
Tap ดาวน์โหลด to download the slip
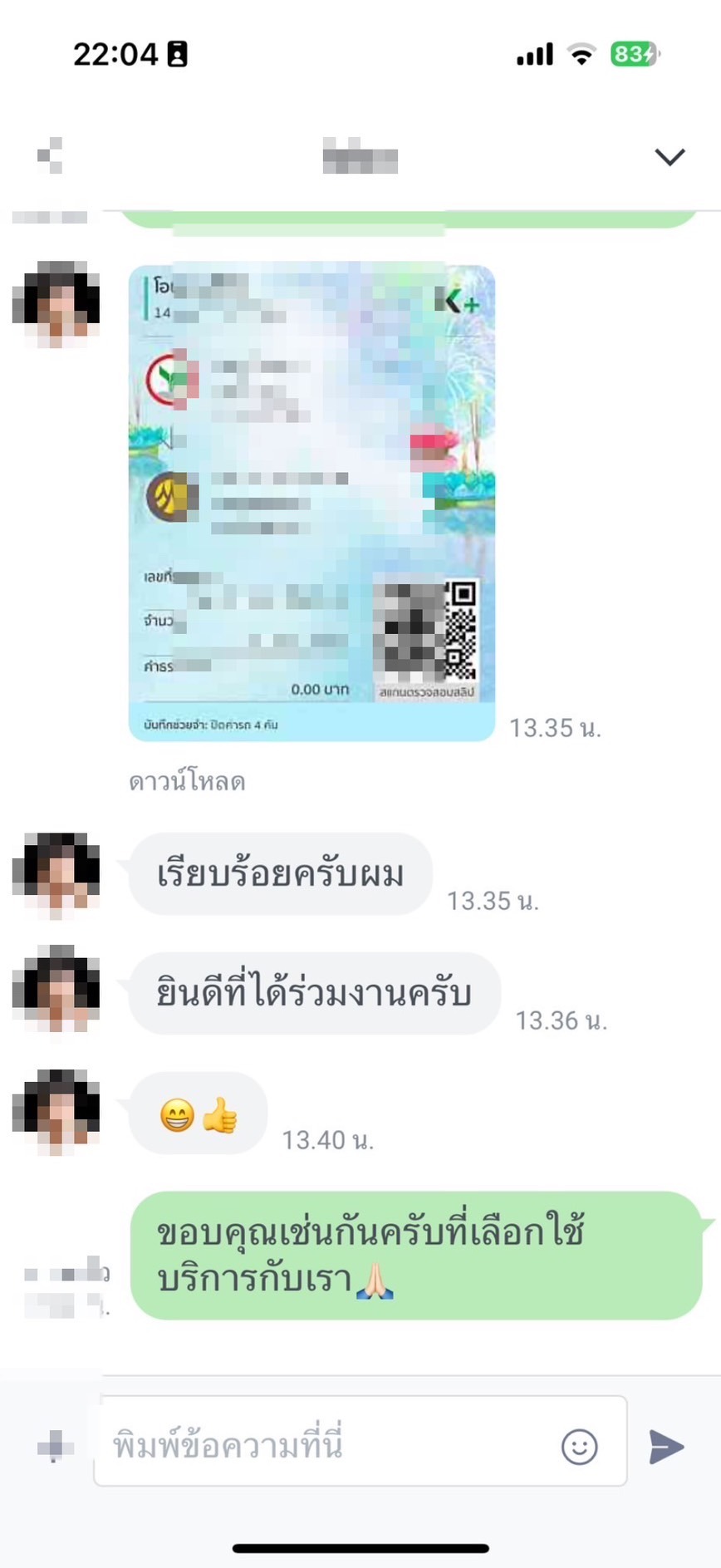pyautogui.click(x=187, y=782)
